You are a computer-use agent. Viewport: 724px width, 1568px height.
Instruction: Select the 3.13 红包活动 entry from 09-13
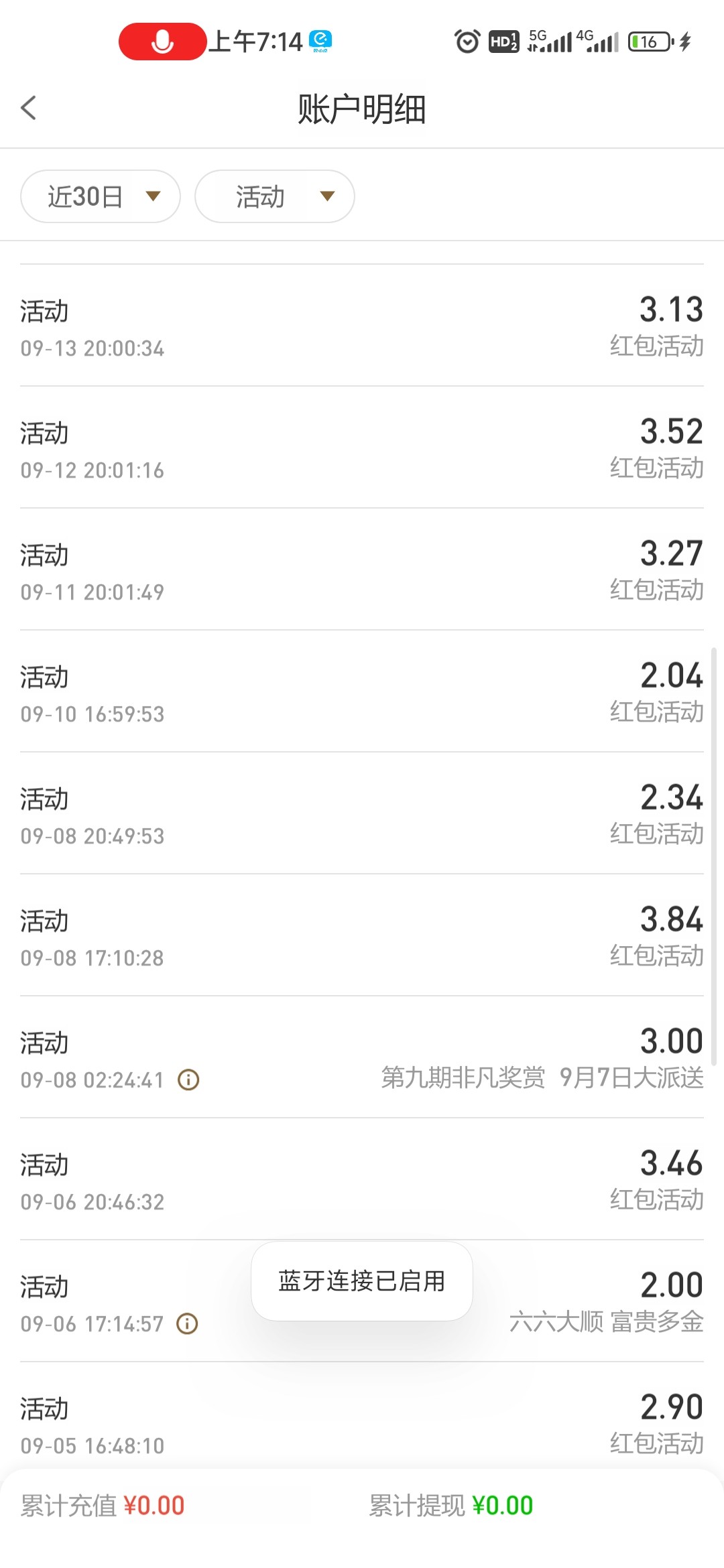(x=362, y=327)
